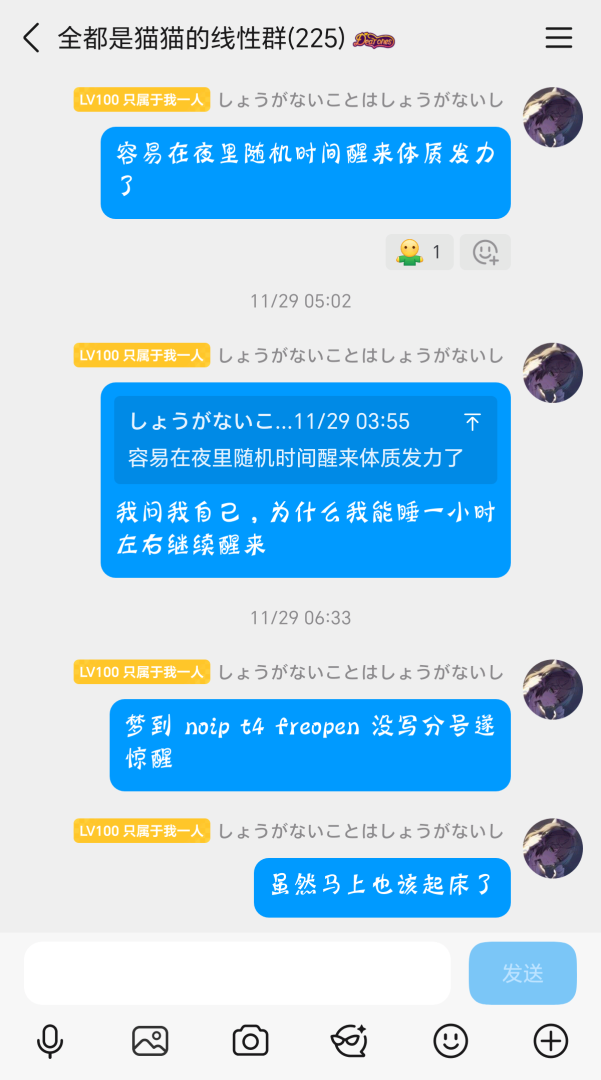The image size is (601, 1080).
Task: Expand more options with the plus icon
Action: pos(550,1041)
